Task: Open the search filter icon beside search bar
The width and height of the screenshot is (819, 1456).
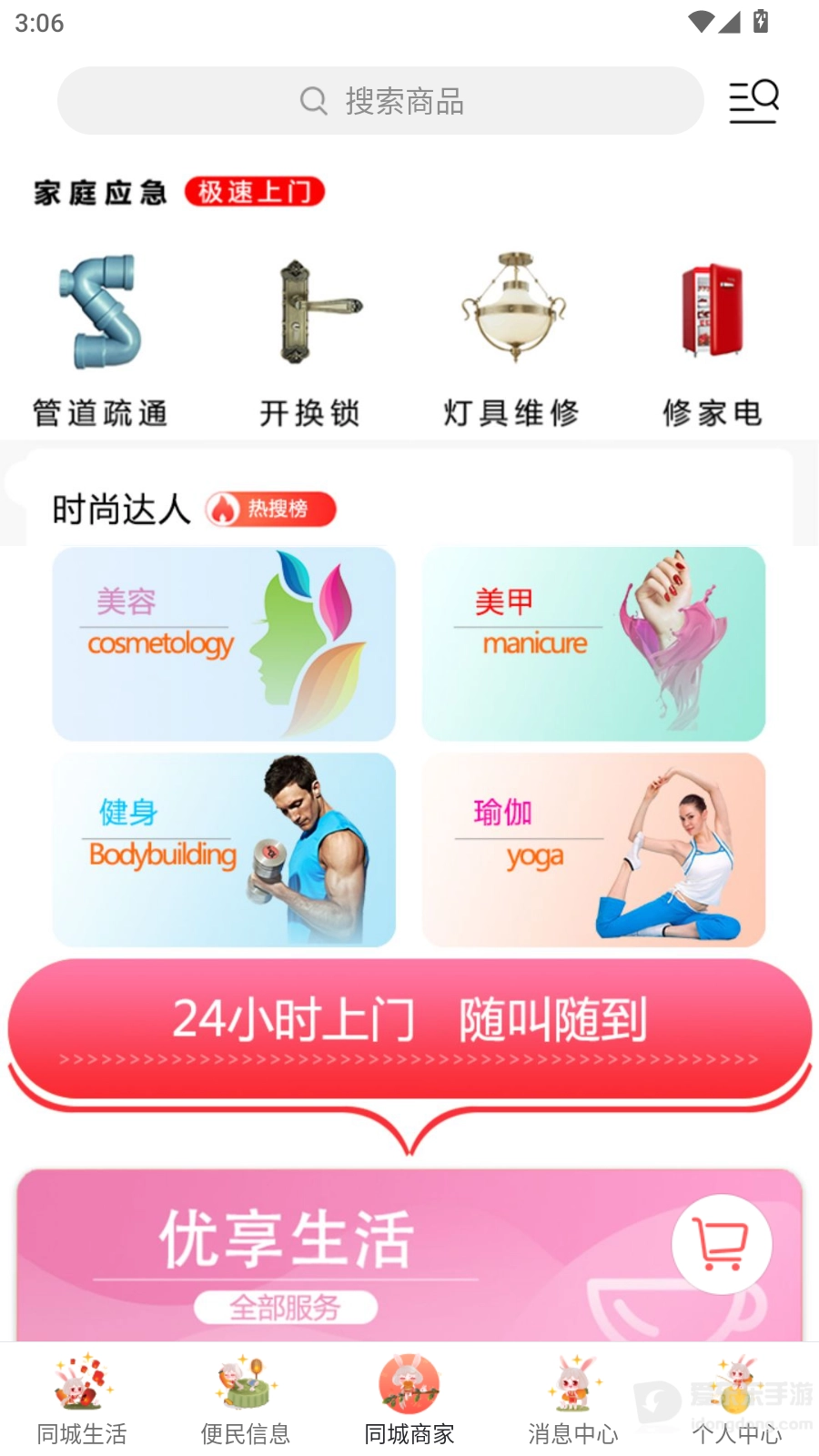Action: click(x=754, y=99)
